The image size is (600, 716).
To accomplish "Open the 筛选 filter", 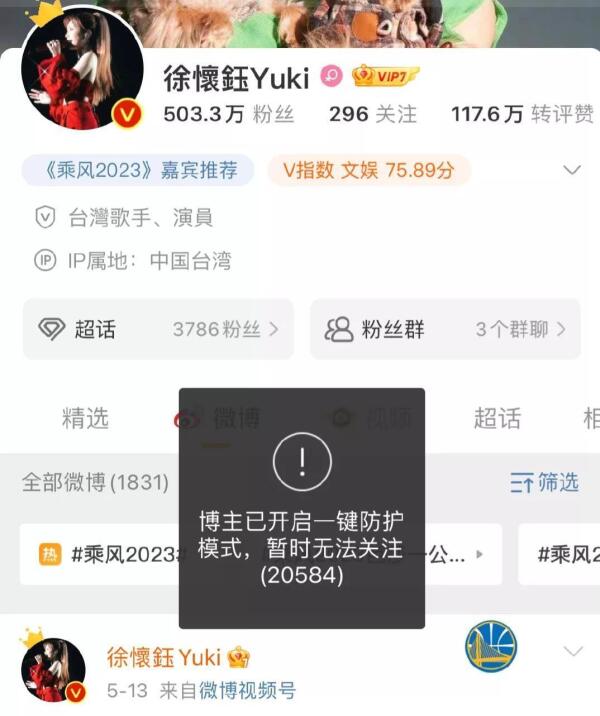I will coord(545,483).
